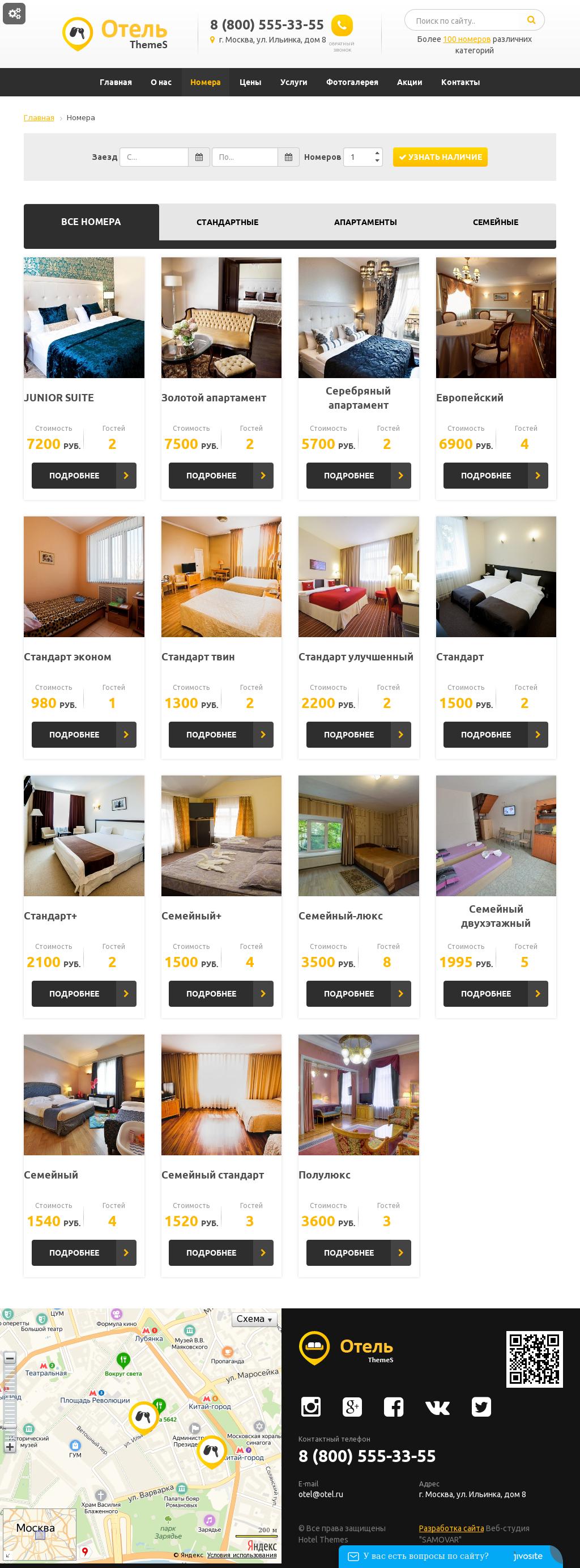
Task: Request a callback via the phone icon
Action: 342,26
